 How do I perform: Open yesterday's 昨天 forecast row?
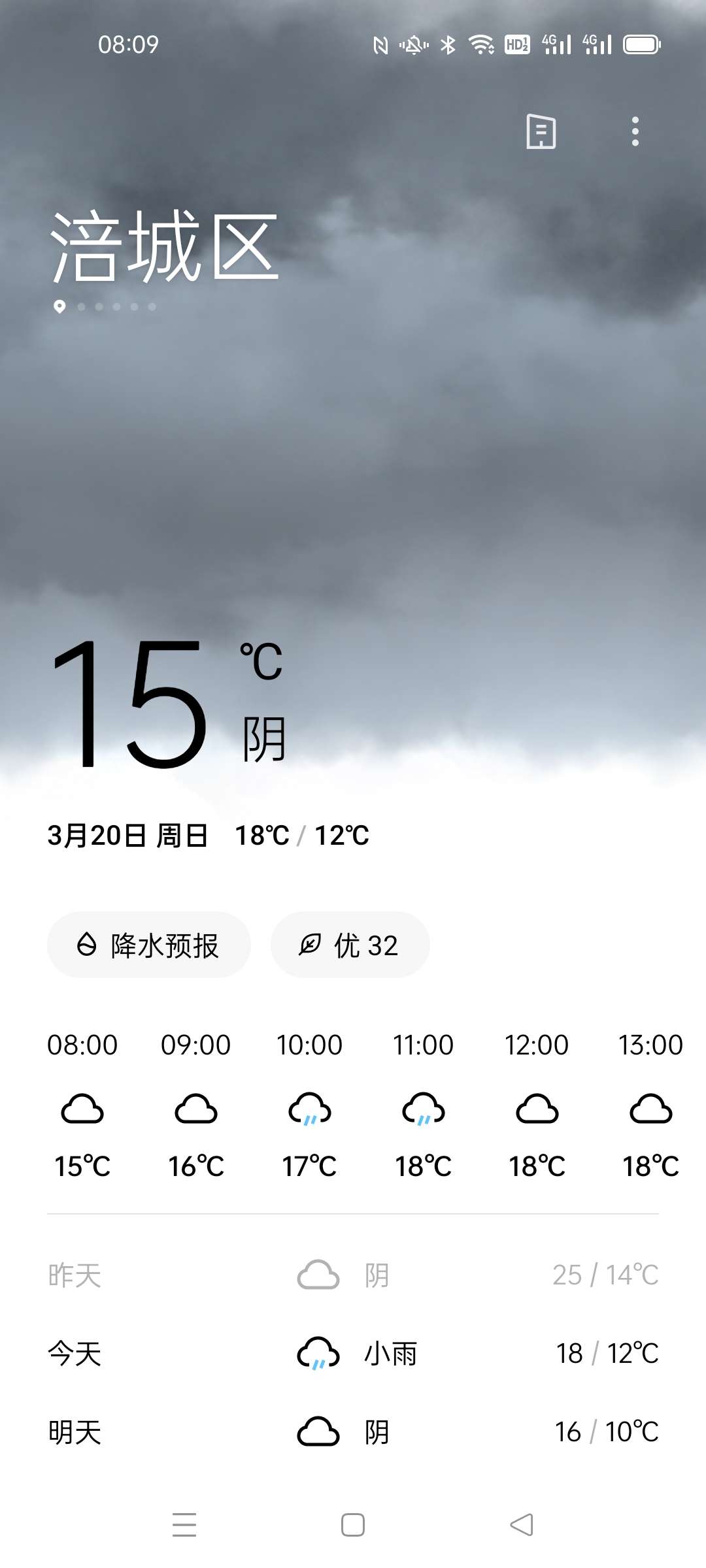click(x=353, y=1275)
